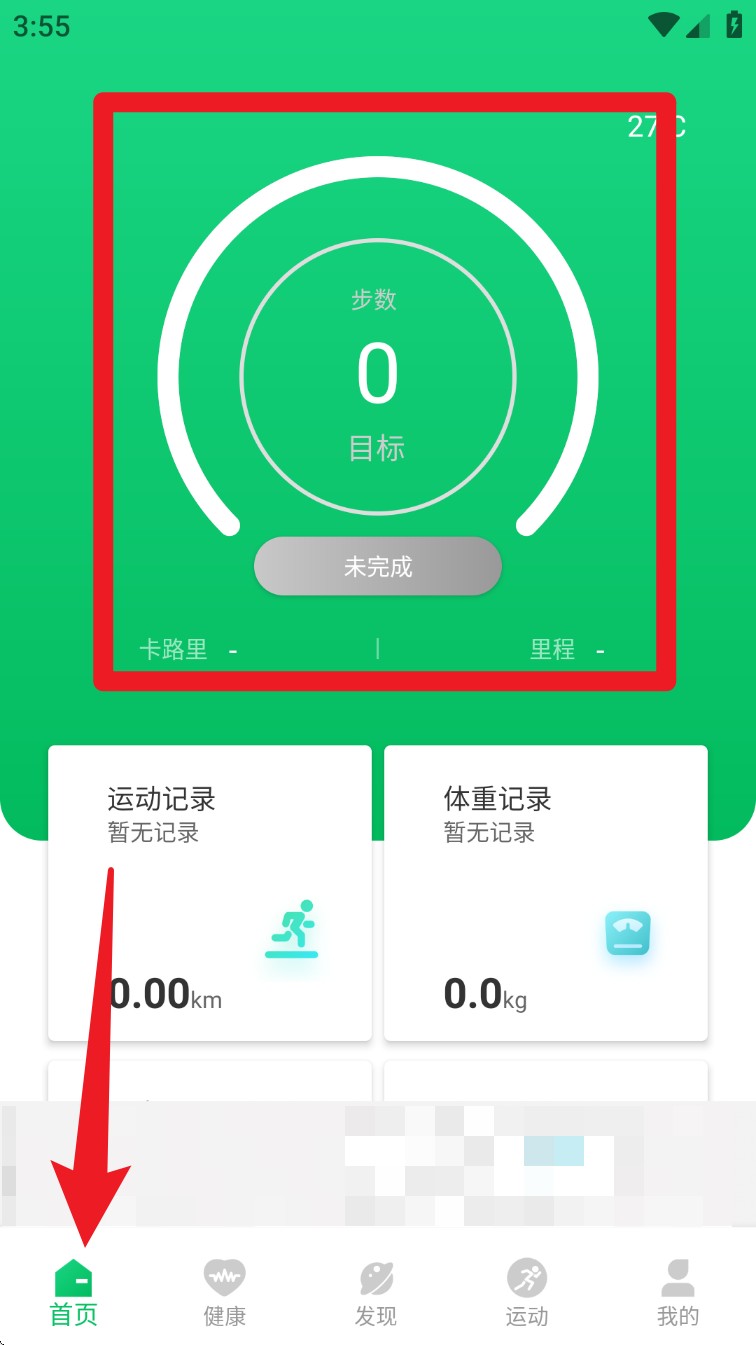This screenshot has width=756, height=1345.
Task: Open the 健康 tab
Action: coord(225,1292)
